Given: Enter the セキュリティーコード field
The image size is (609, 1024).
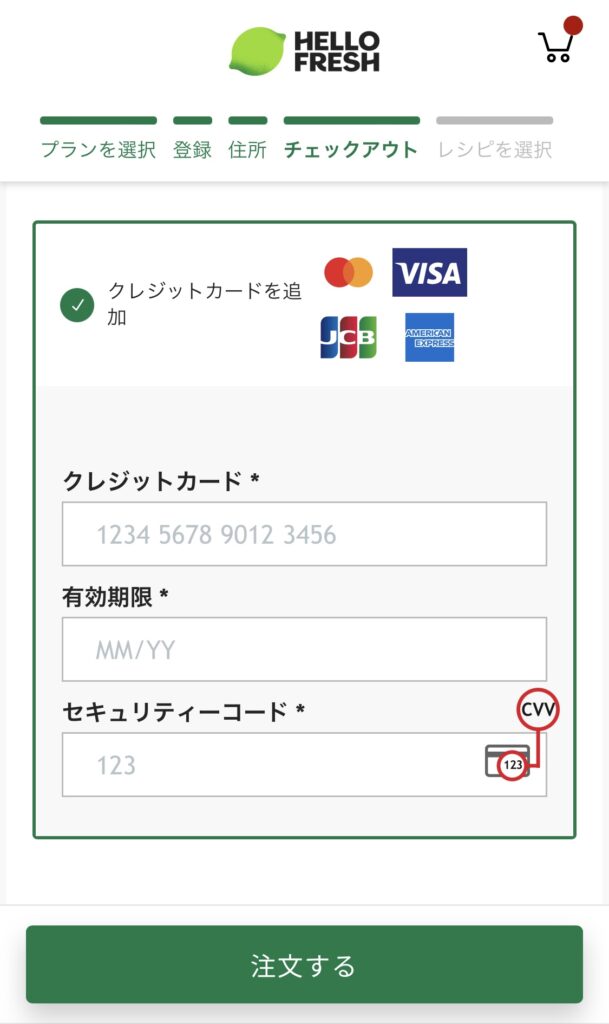Looking at the screenshot, I should click(304, 765).
